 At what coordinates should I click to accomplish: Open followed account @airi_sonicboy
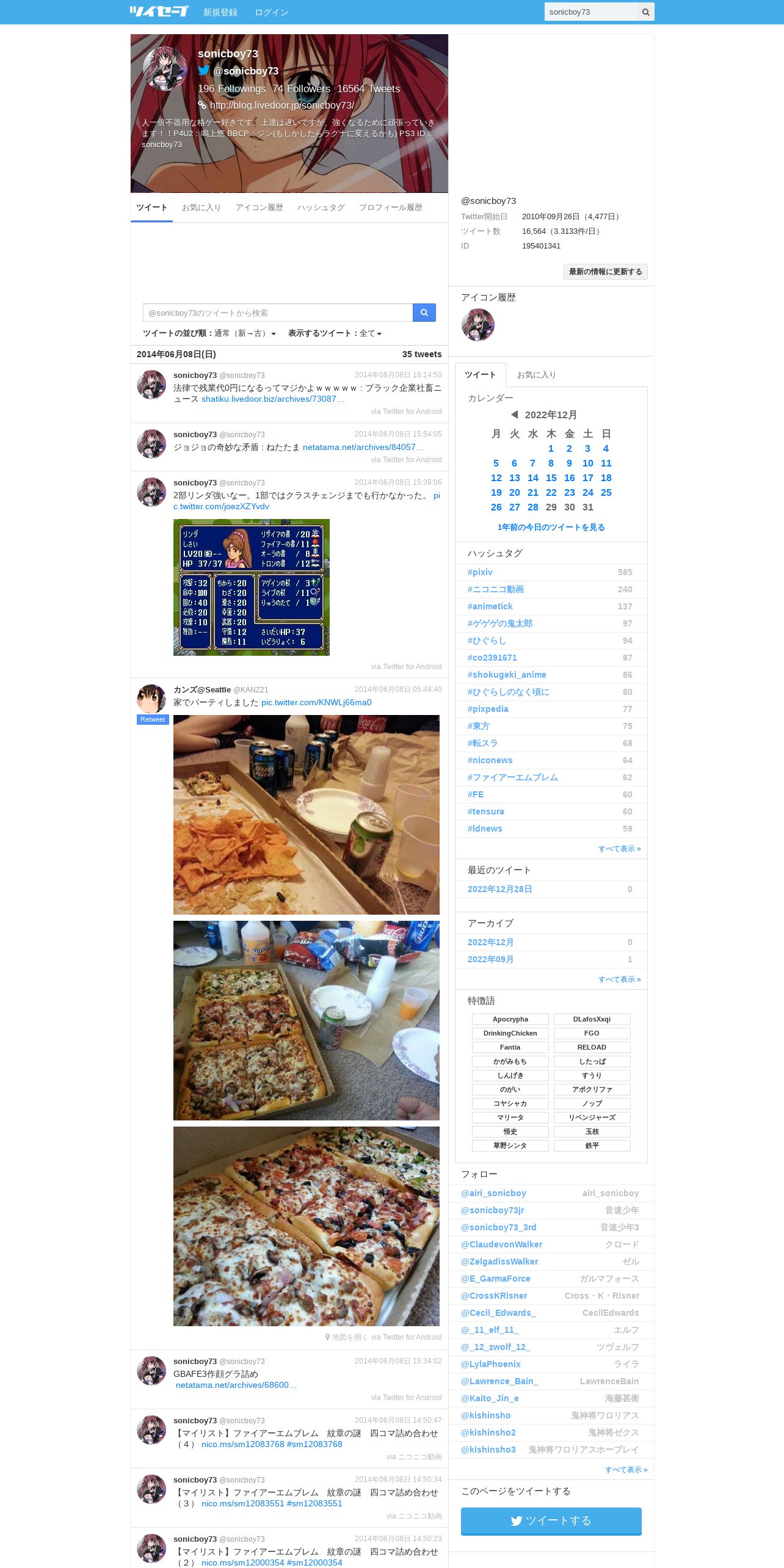(493, 1193)
